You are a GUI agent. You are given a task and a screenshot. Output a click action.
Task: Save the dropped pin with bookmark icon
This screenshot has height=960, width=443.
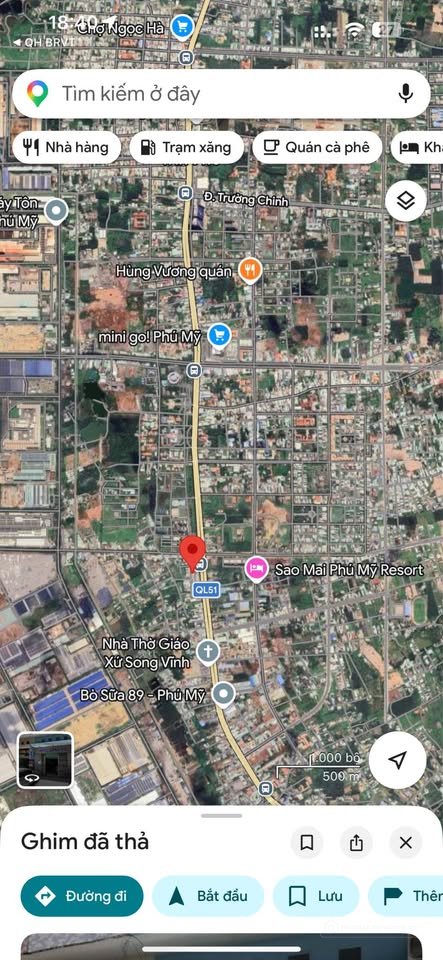click(x=307, y=842)
